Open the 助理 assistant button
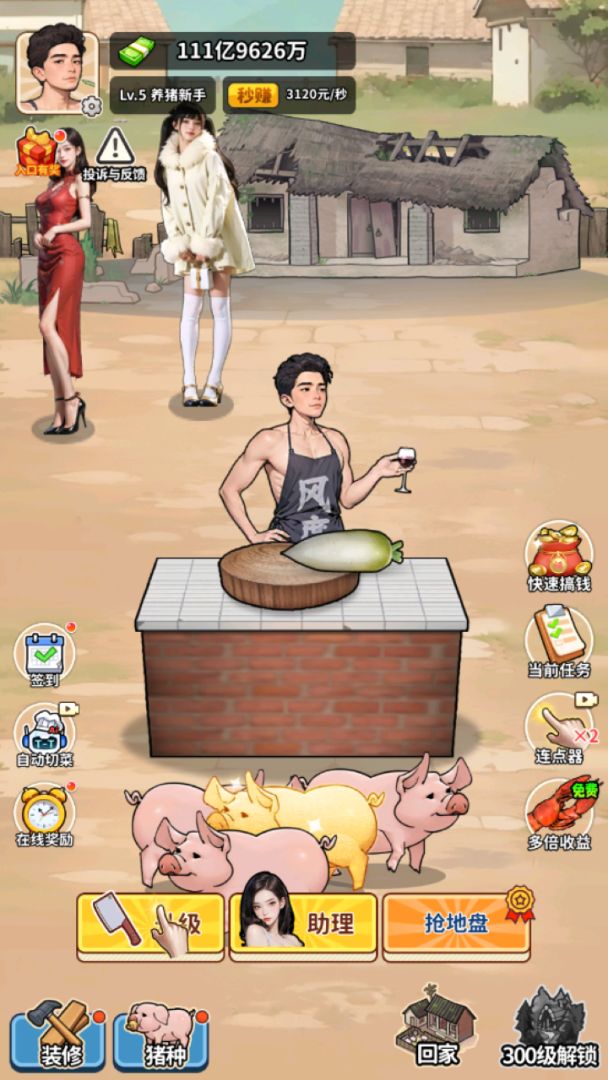Screen dimensions: 608x1080 coord(304,922)
